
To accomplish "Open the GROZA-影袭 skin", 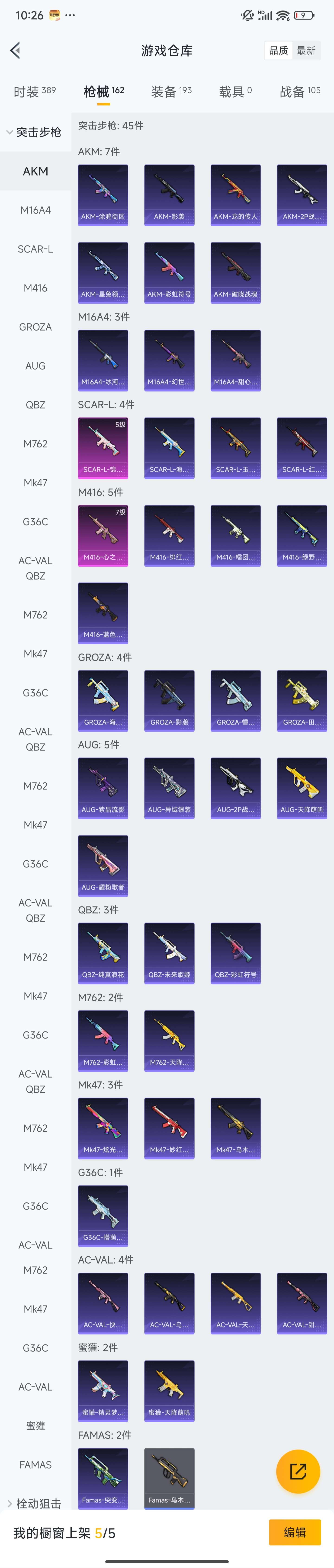I will click(170, 701).
